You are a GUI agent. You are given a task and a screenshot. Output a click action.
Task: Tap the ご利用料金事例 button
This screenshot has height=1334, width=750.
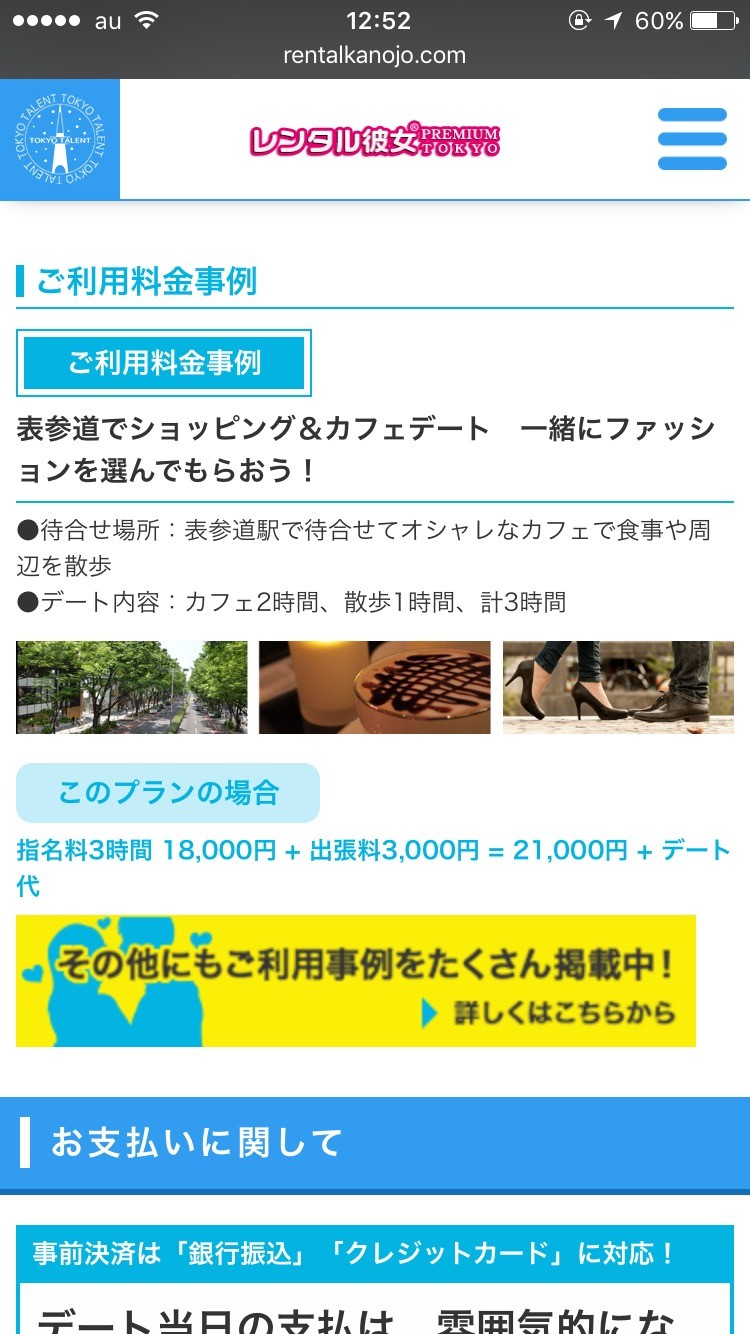164,362
